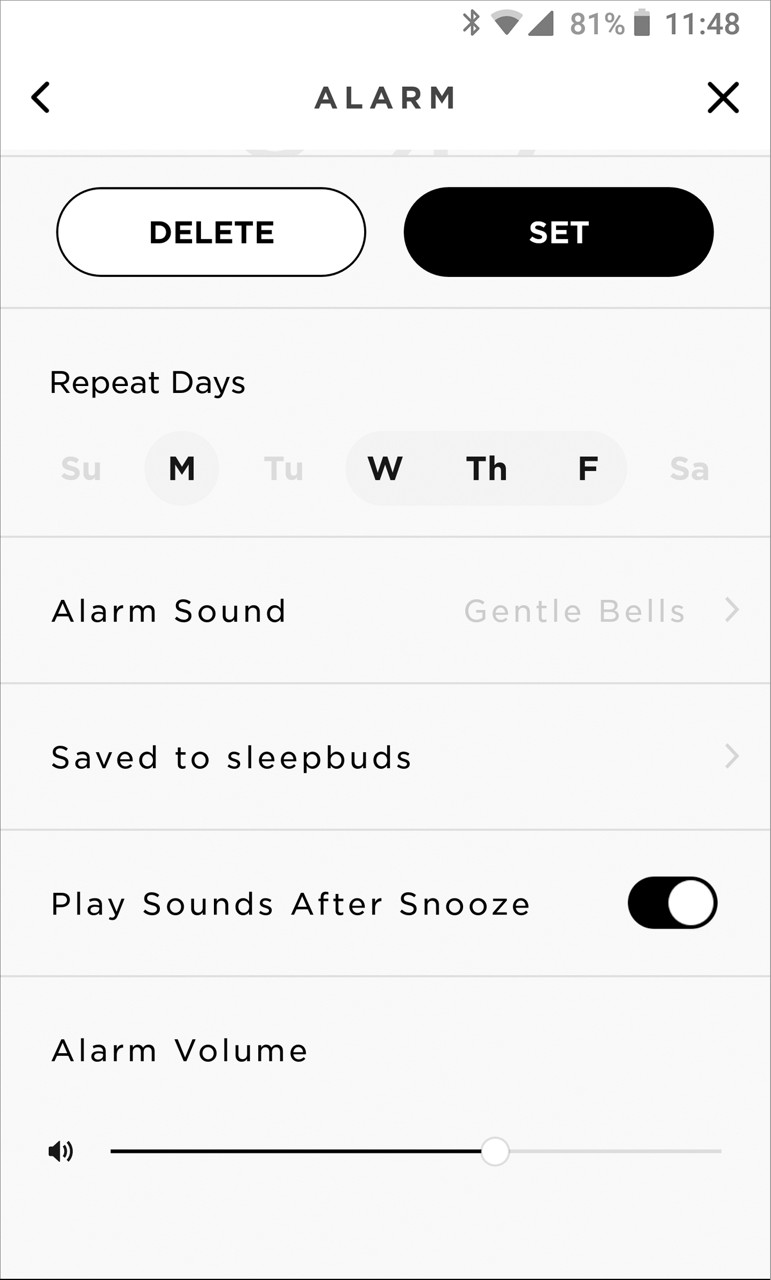Tap SET to save the alarm

558,232
